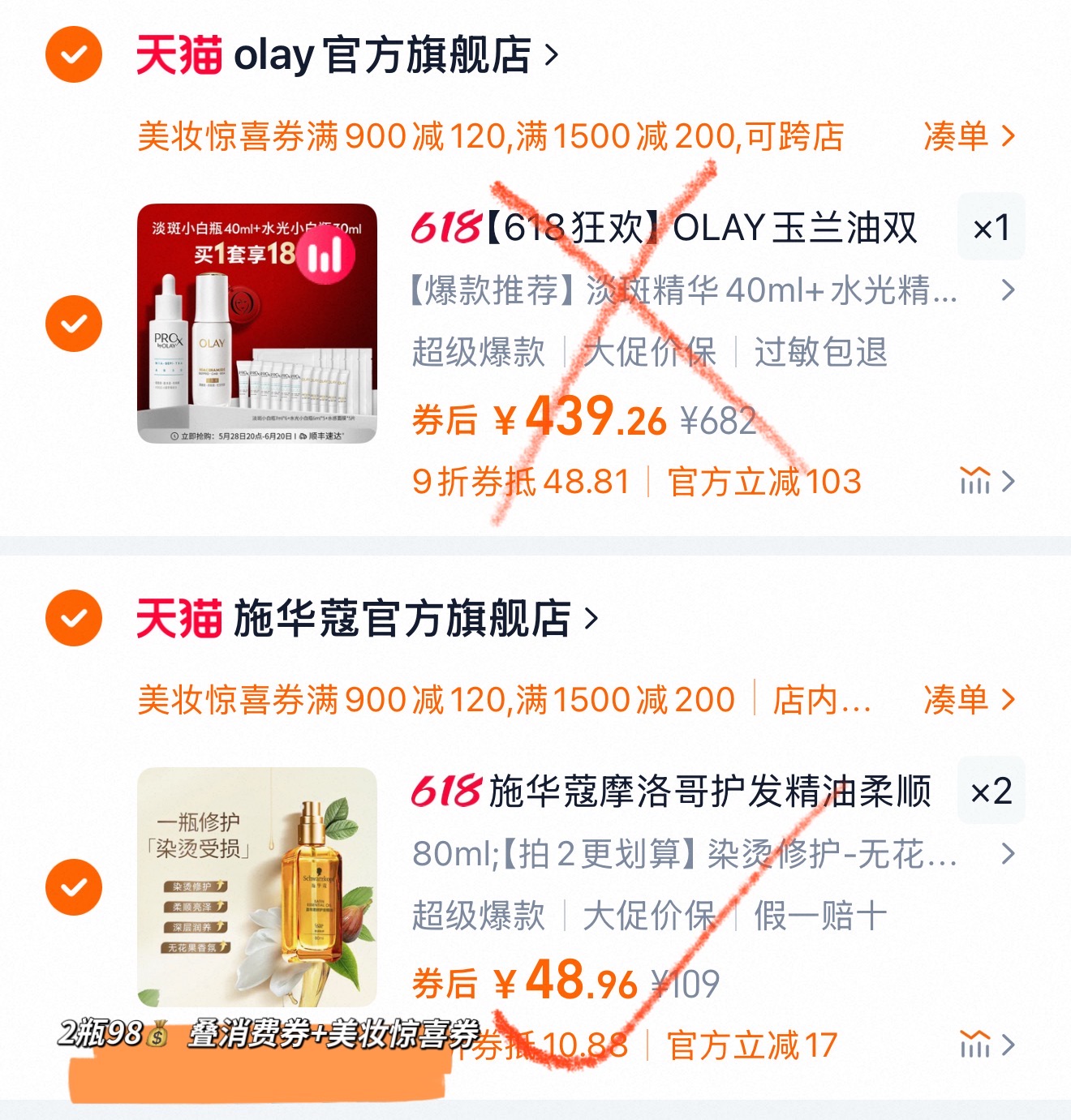Adjust the 施华蔻 item's ×2 quantity
The height and width of the screenshot is (1120, 1071).
coord(991,792)
